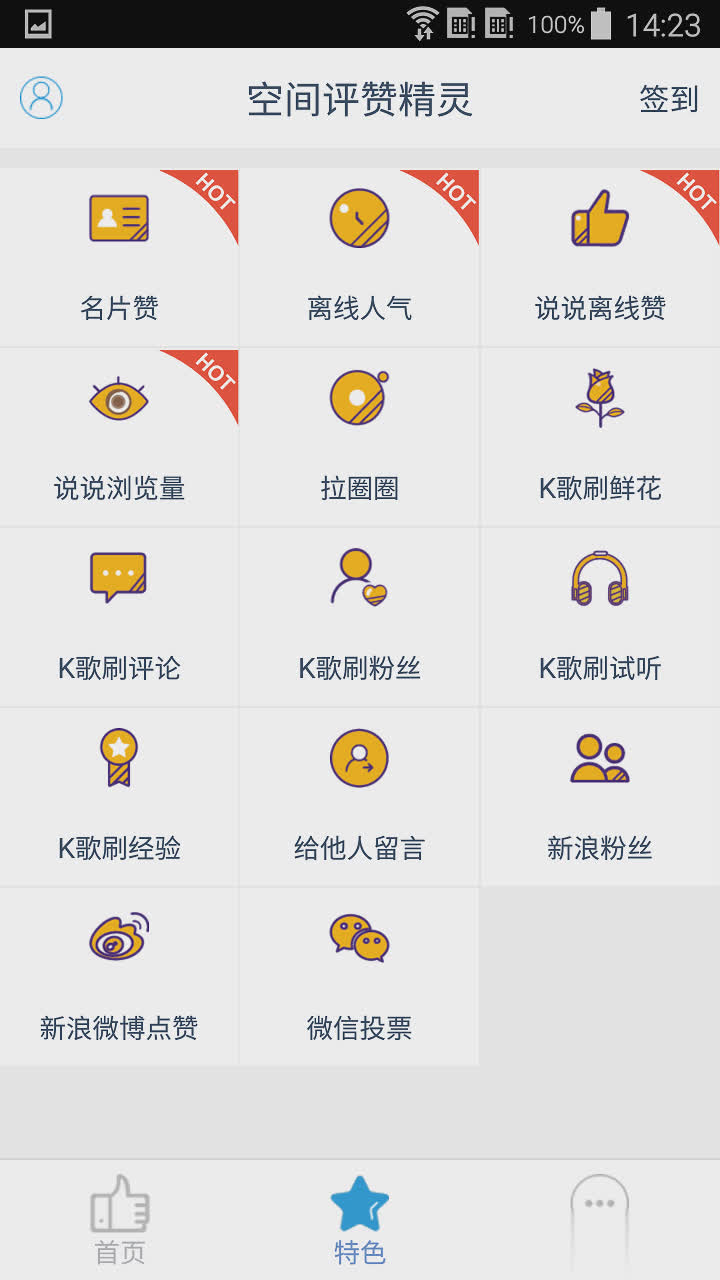Choose the 新浪粉丝 tile
The height and width of the screenshot is (1280, 720).
pyautogui.click(x=600, y=797)
